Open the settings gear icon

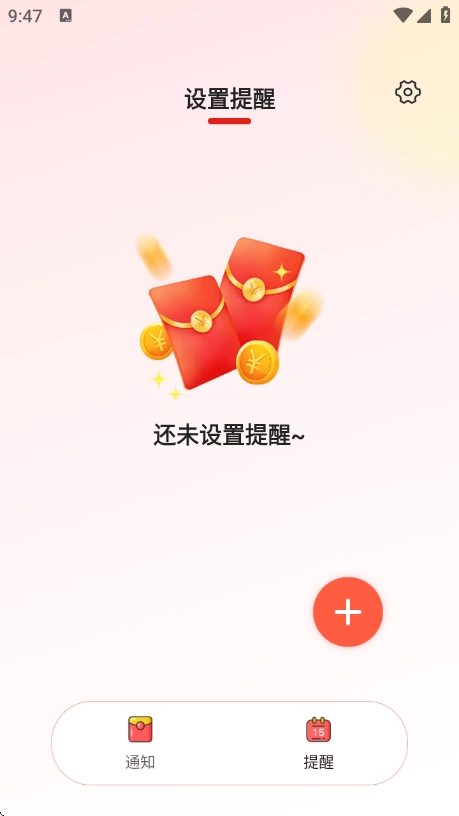click(407, 93)
